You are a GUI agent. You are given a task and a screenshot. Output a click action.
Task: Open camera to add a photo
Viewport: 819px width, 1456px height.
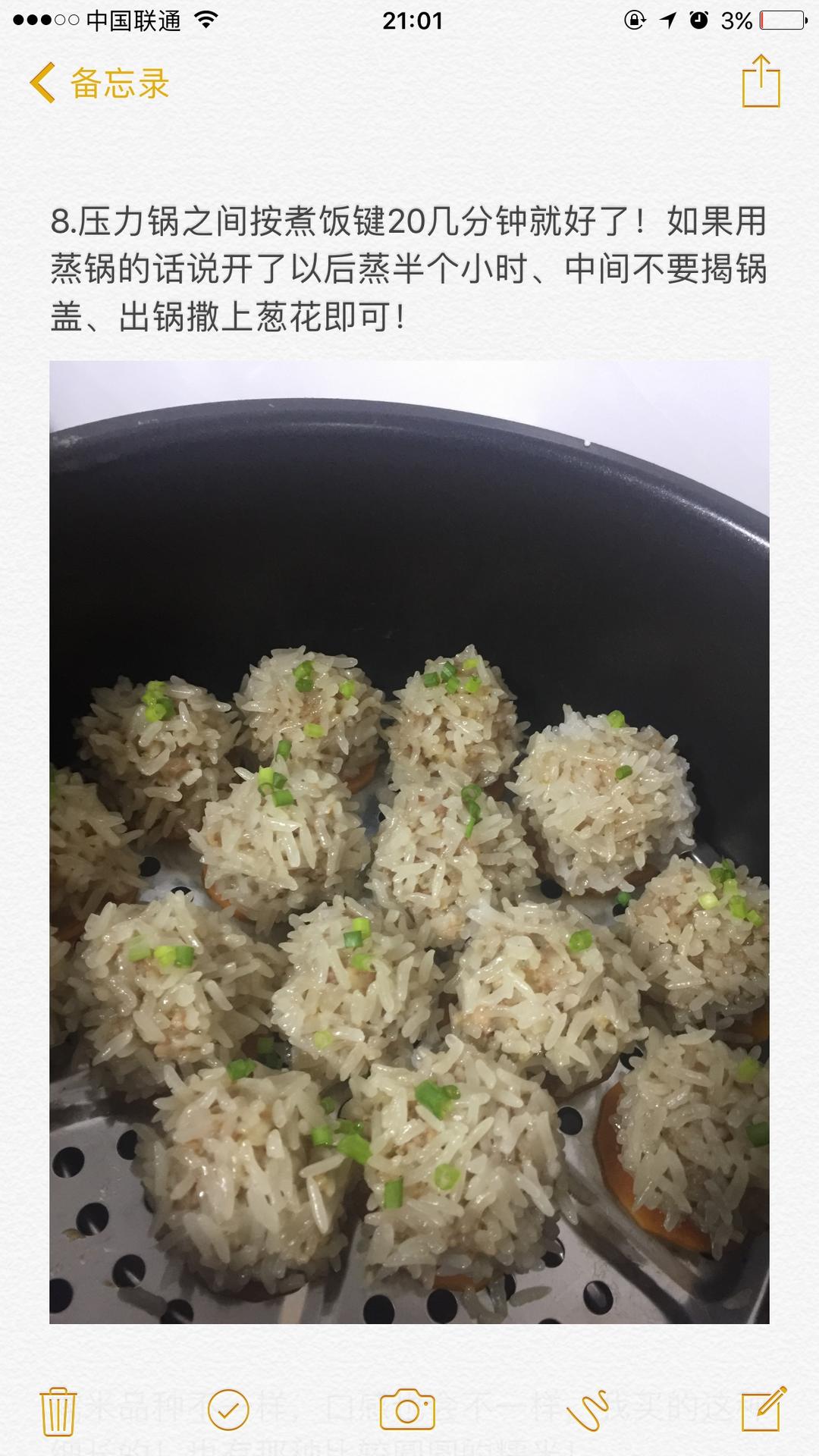pos(407,1409)
